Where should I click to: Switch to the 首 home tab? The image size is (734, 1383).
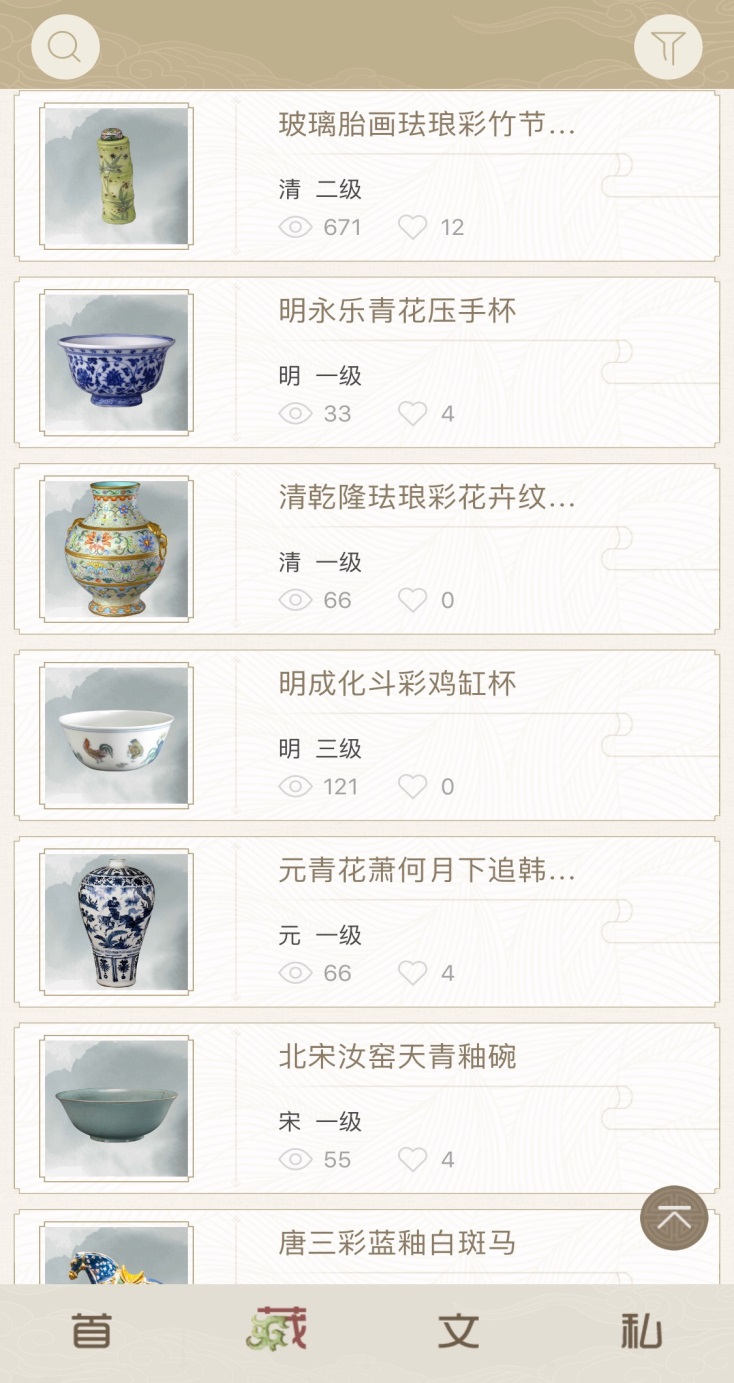pos(91,1330)
